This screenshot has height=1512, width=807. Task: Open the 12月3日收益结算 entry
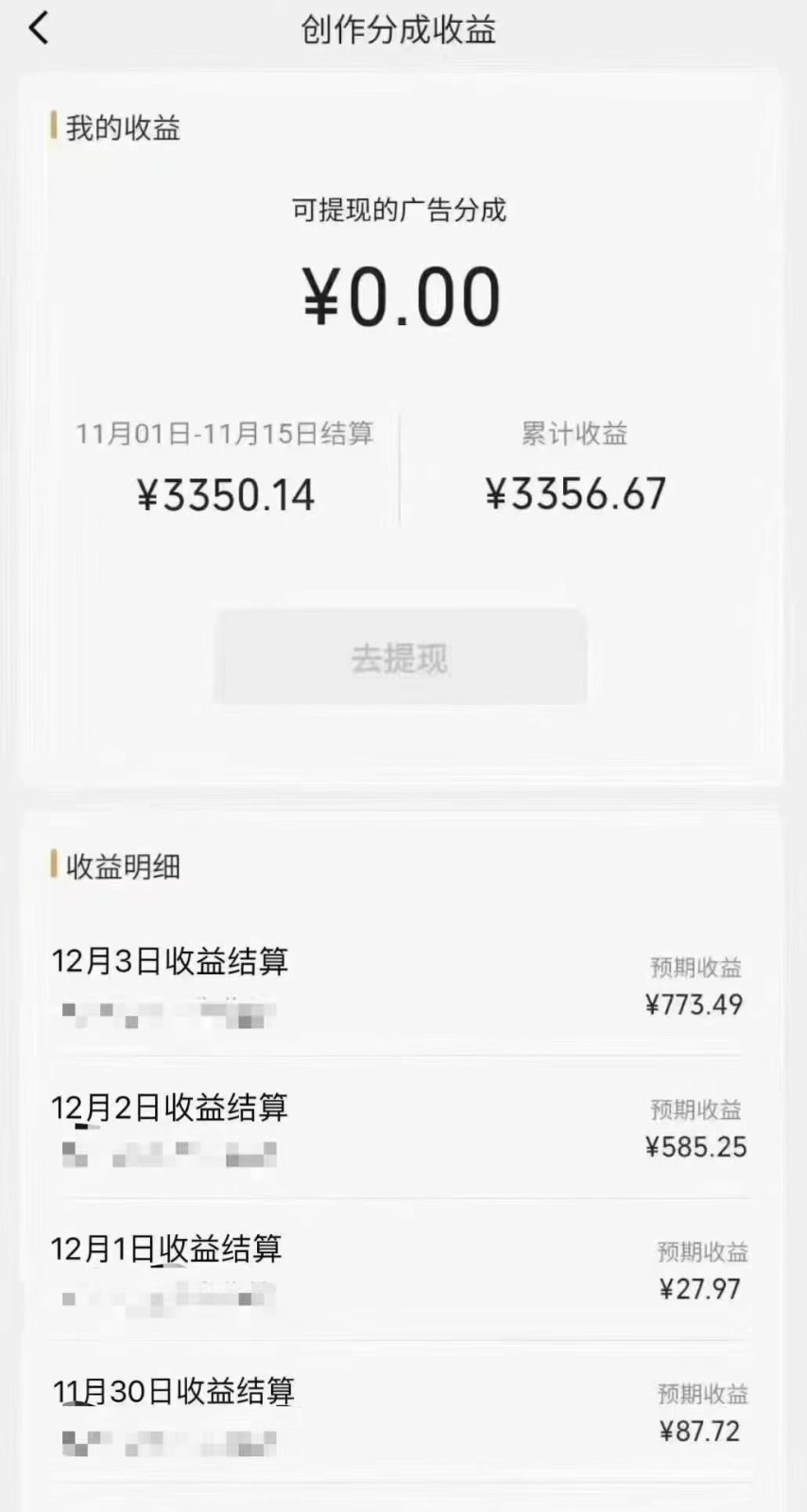pos(171,962)
